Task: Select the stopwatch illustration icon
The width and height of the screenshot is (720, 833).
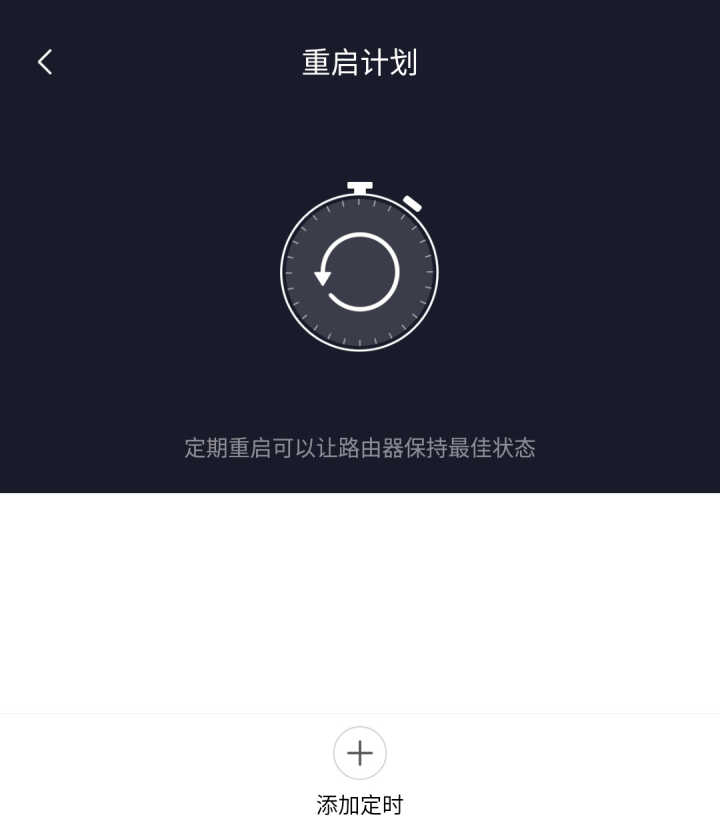Action: (x=360, y=270)
